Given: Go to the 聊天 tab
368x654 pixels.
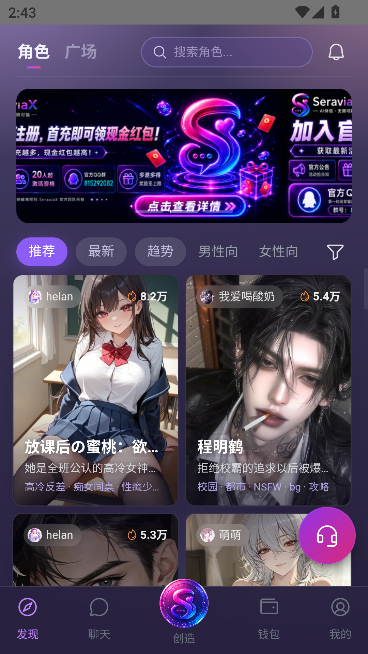Looking at the screenshot, I should 99,619.
